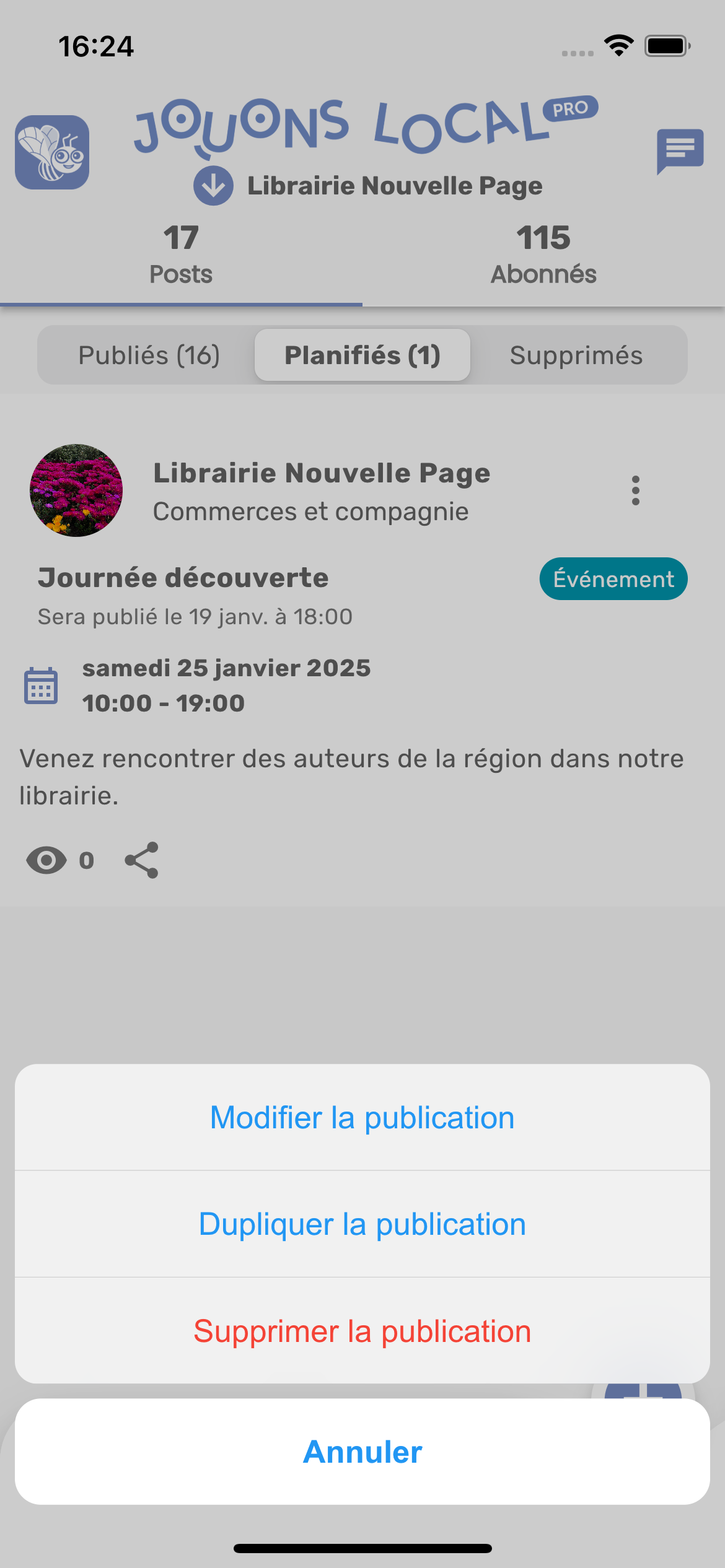Tap Annuler to dismiss the menu
The height and width of the screenshot is (1568, 725).
click(362, 1451)
